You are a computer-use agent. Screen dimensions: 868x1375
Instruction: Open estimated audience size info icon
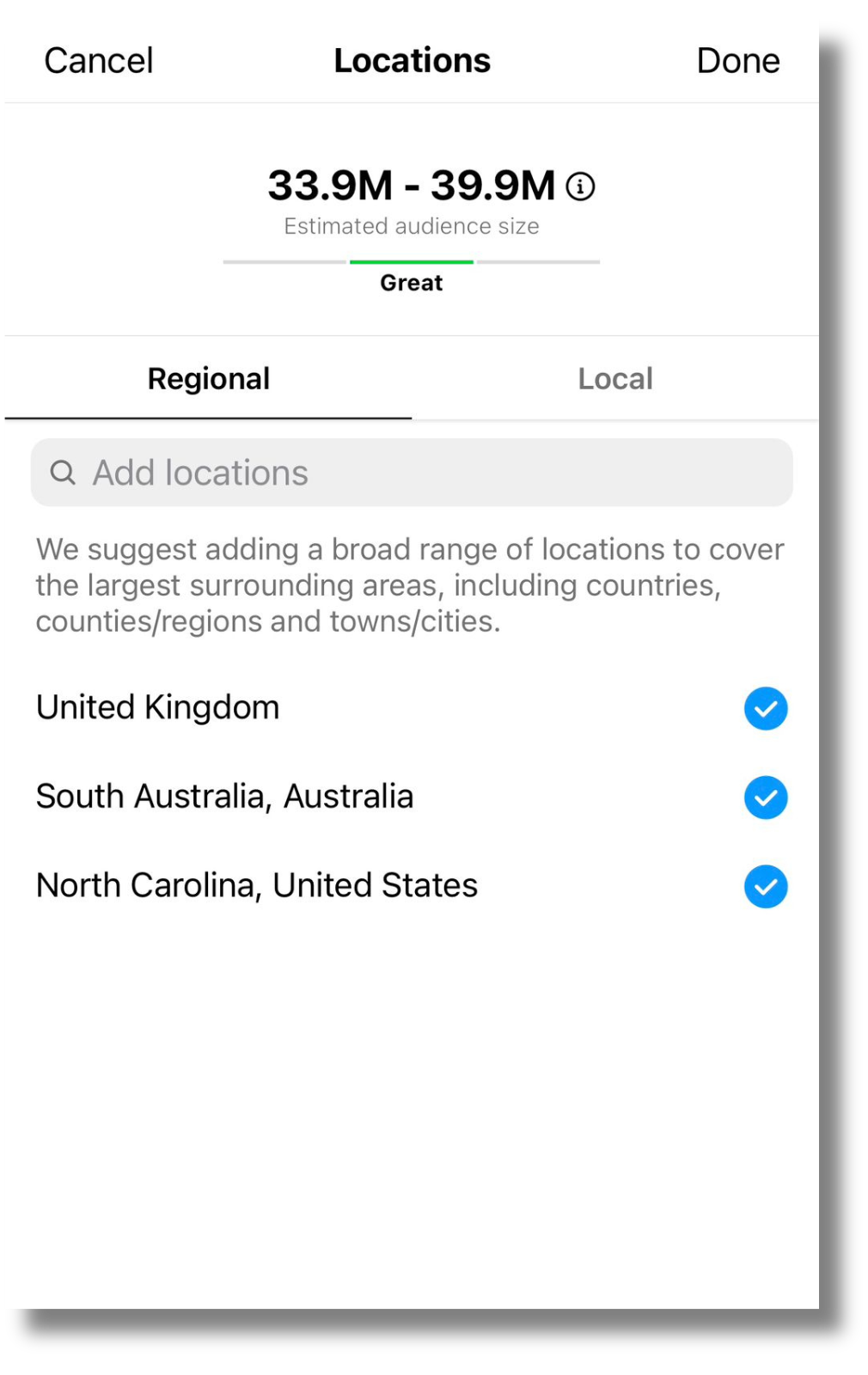click(x=580, y=186)
